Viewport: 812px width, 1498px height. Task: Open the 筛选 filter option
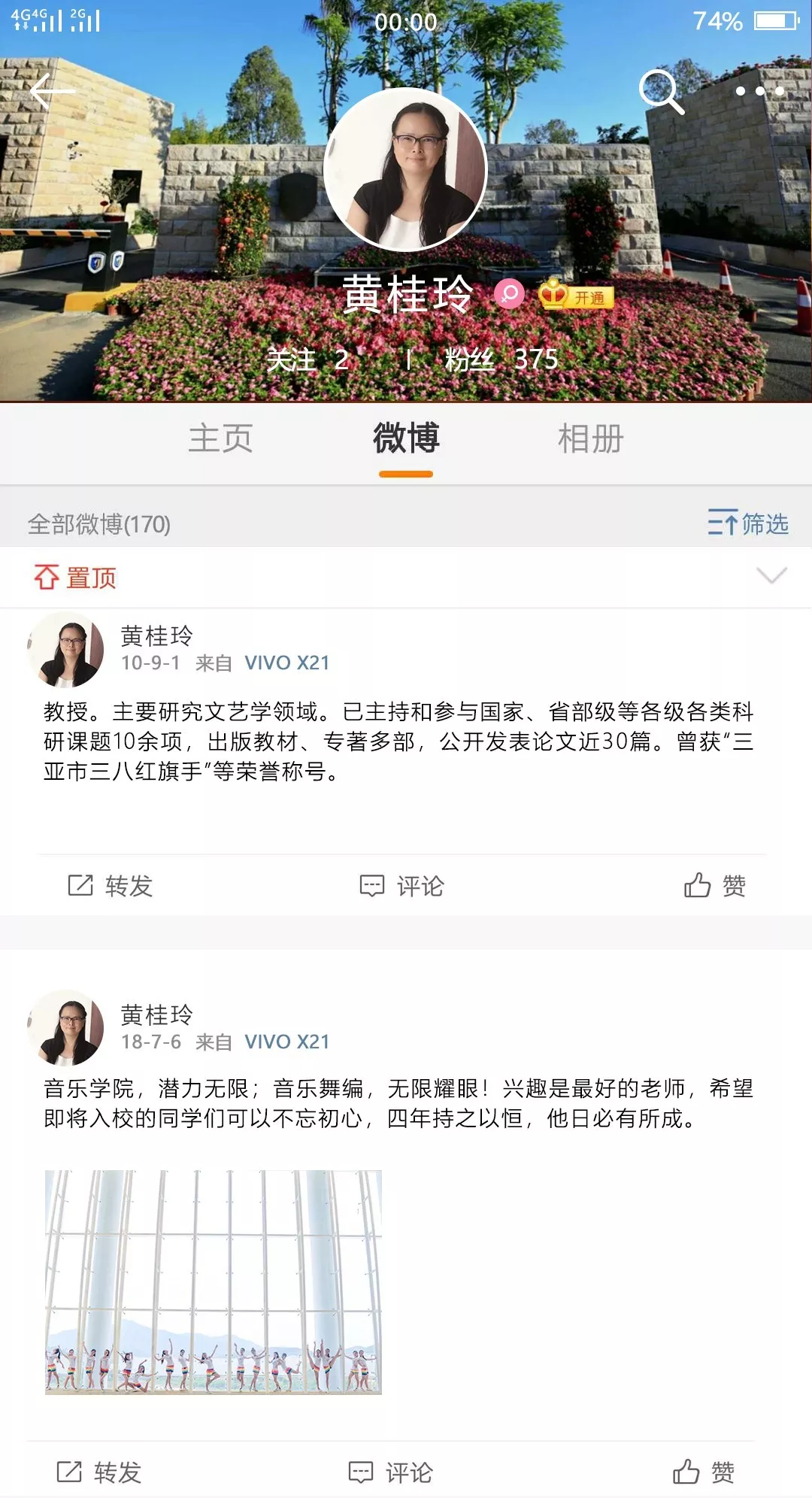coord(747,523)
